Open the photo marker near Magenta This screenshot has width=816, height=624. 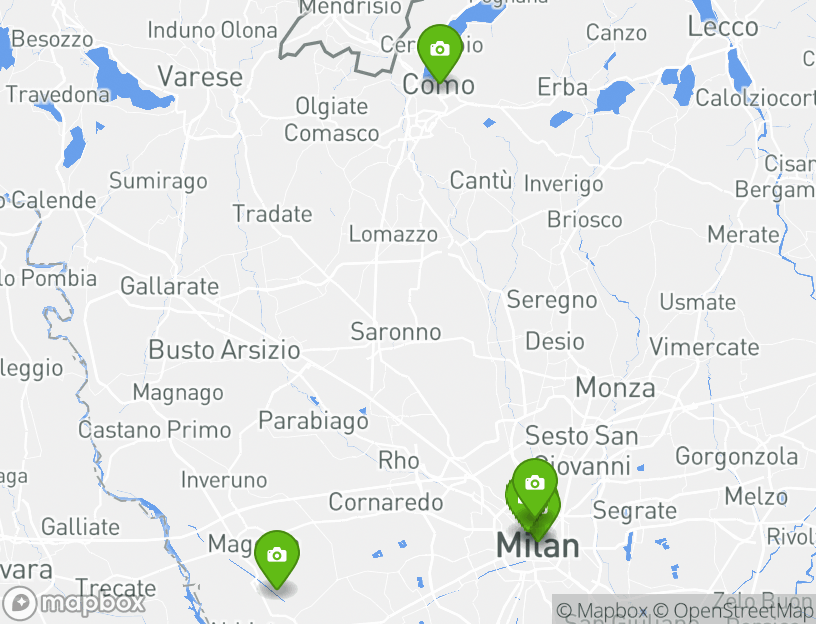(276, 556)
